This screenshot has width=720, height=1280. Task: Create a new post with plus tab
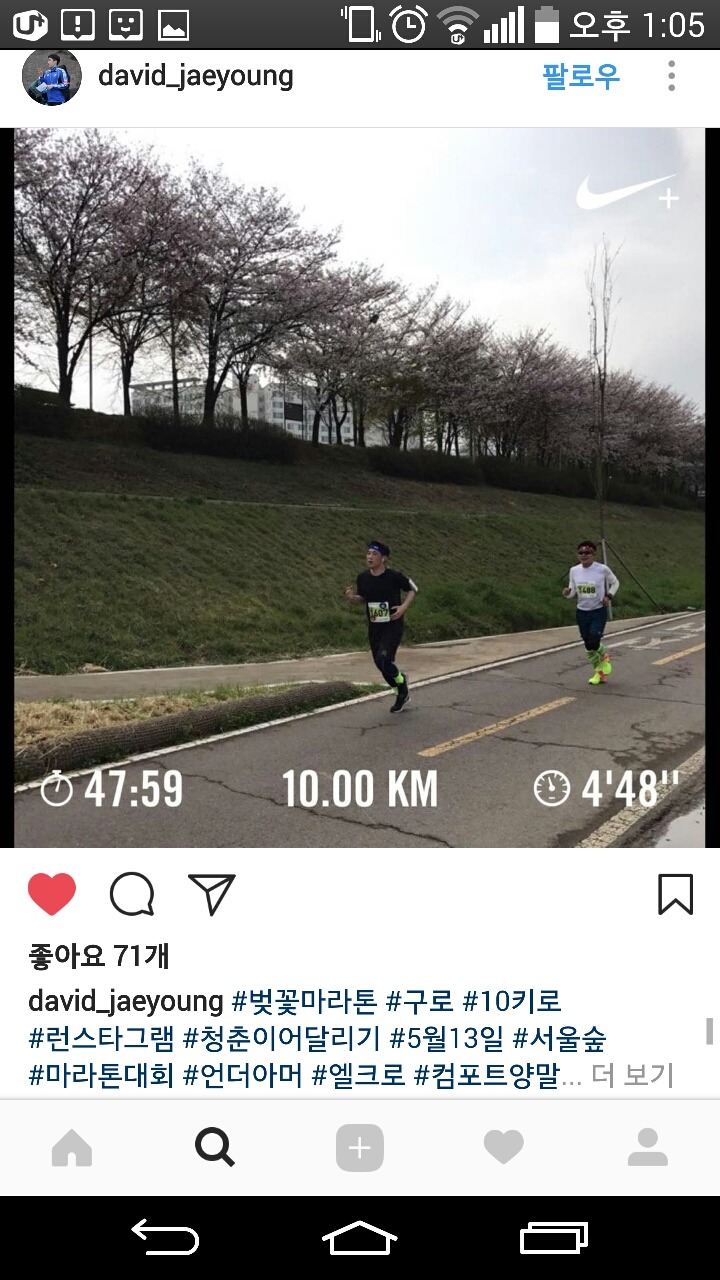point(359,1148)
